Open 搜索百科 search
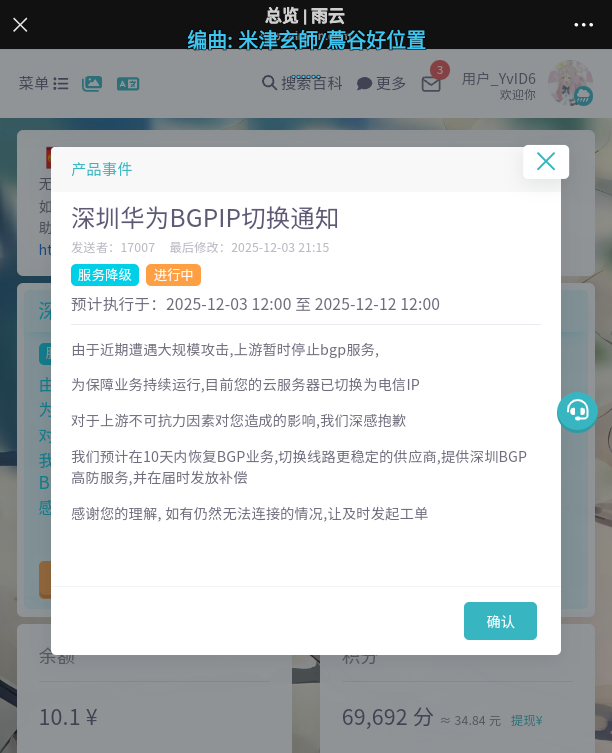 (x=302, y=84)
